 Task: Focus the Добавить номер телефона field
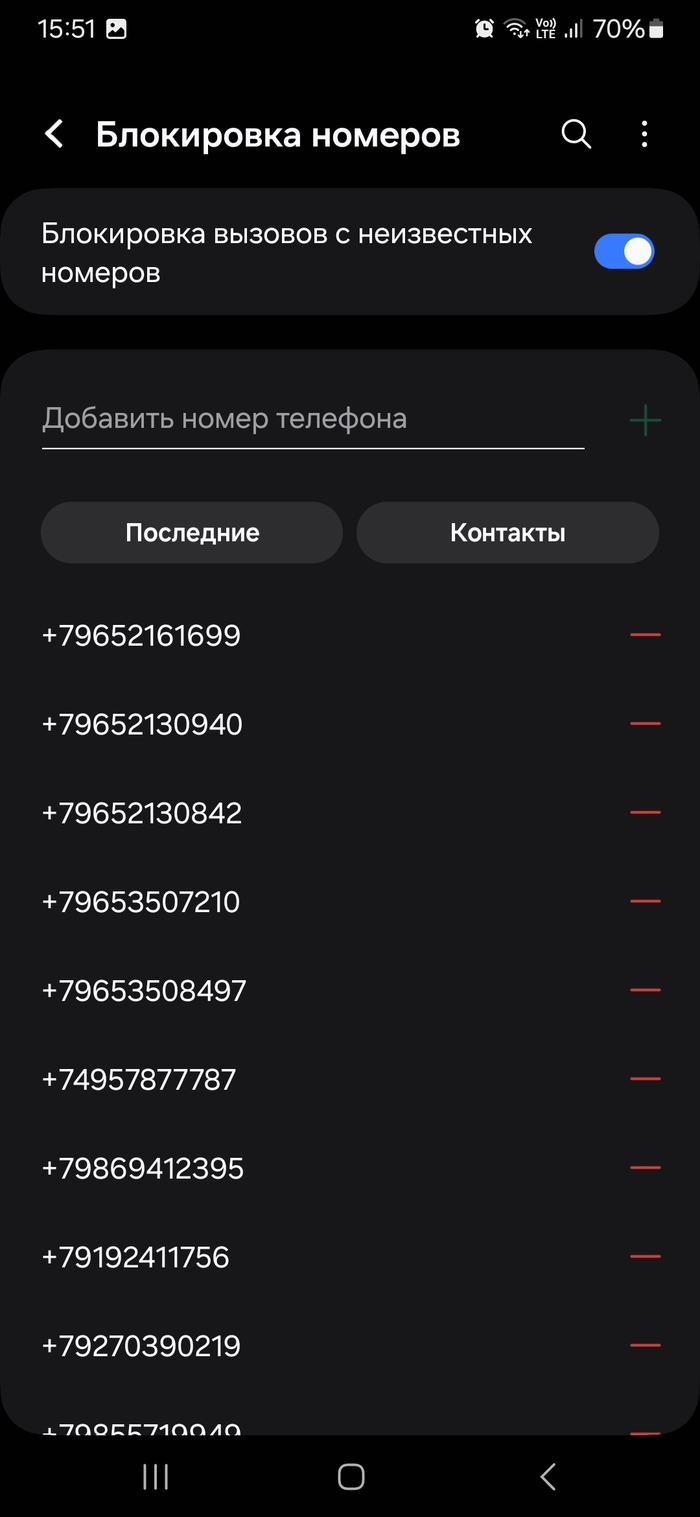312,418
